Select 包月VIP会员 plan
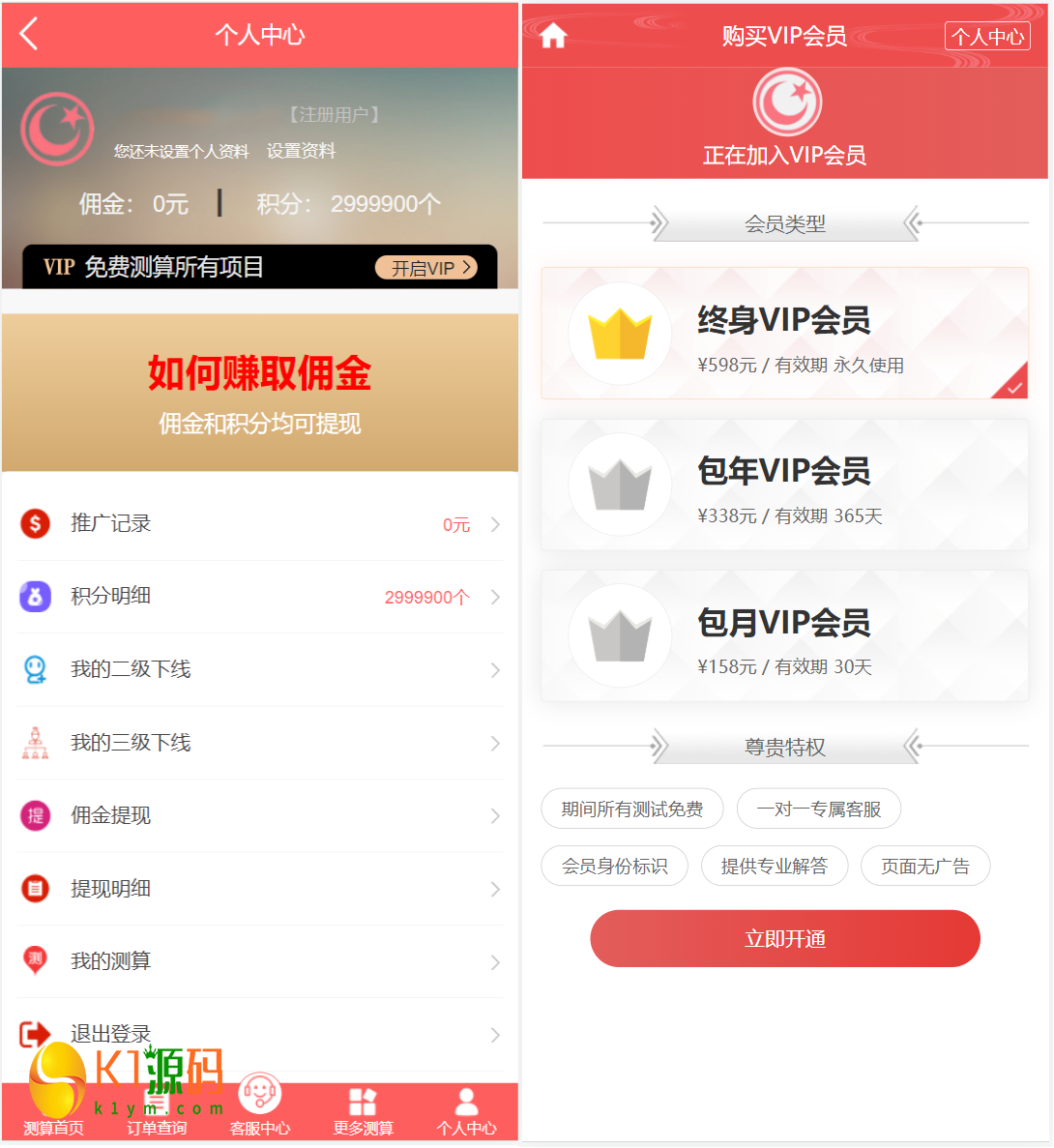 click(784, 635)
